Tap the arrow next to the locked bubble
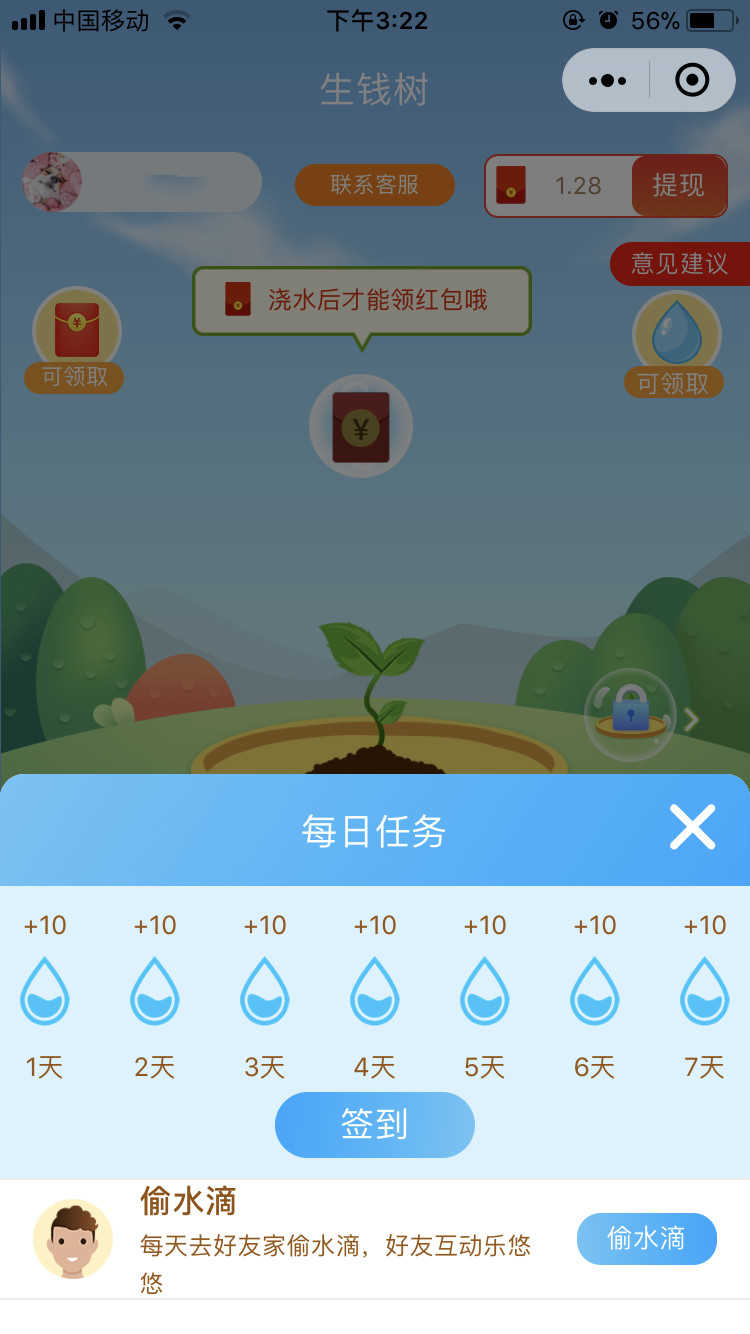This screenshot has height=1334, width=750. [692, 718]
